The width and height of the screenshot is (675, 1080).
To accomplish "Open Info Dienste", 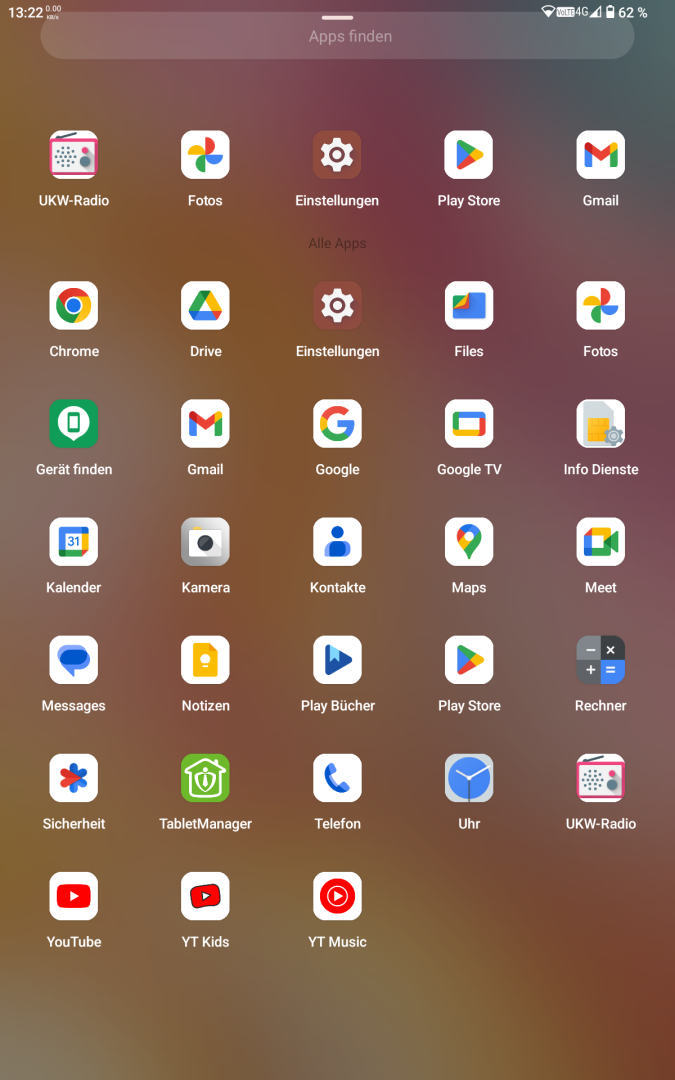I will pos(601,423).
